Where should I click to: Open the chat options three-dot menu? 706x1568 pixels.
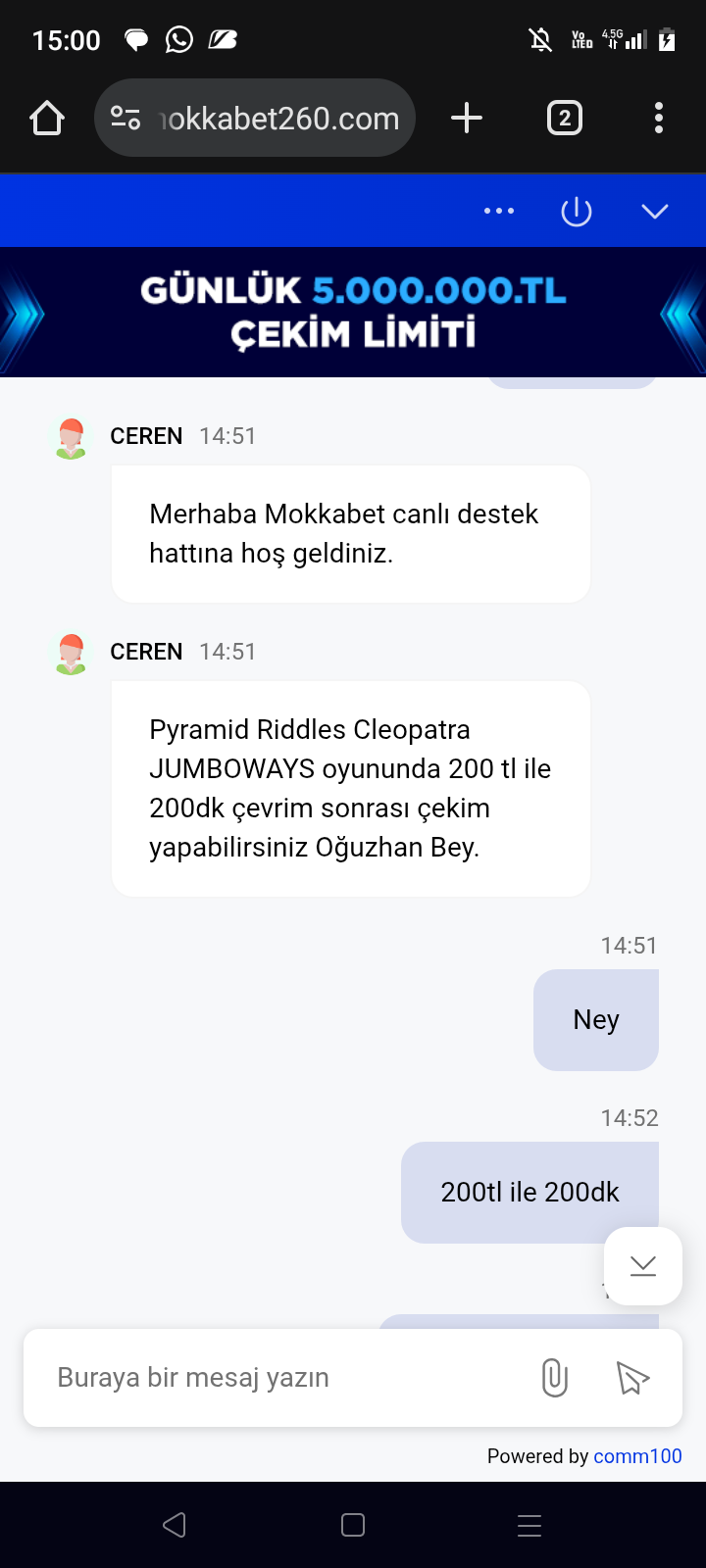click(499, 212)
